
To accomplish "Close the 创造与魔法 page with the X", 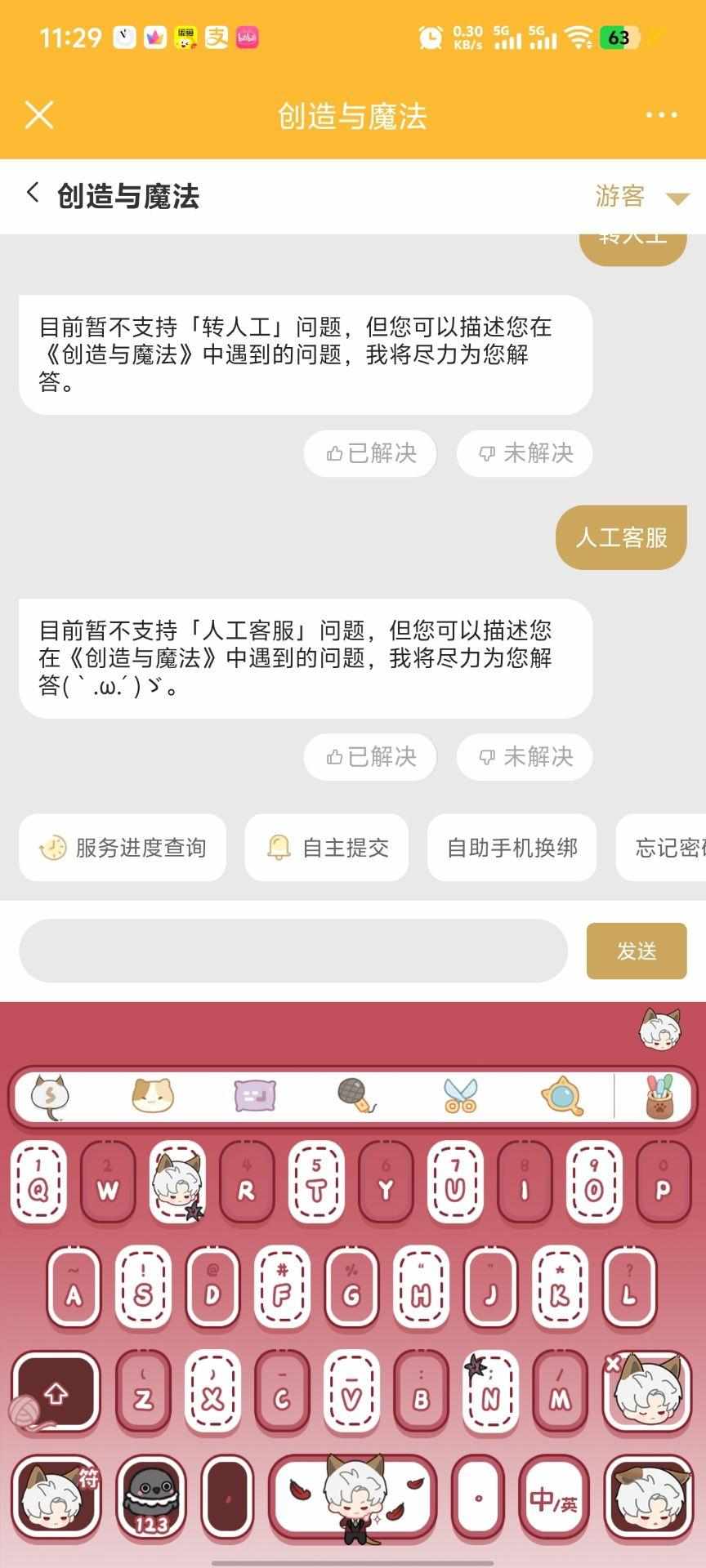I will pos(39,115).
